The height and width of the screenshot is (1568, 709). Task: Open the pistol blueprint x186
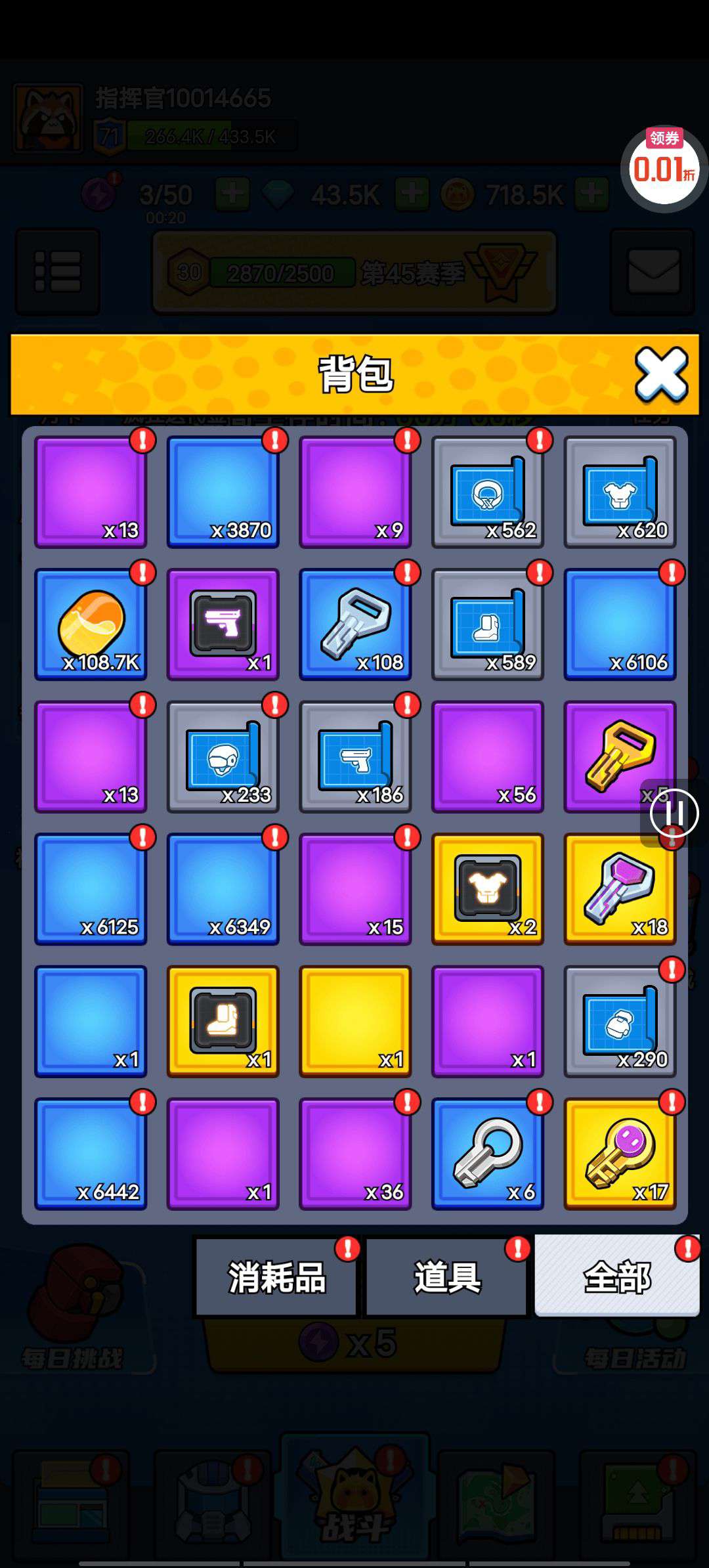(x=355, y=757)
